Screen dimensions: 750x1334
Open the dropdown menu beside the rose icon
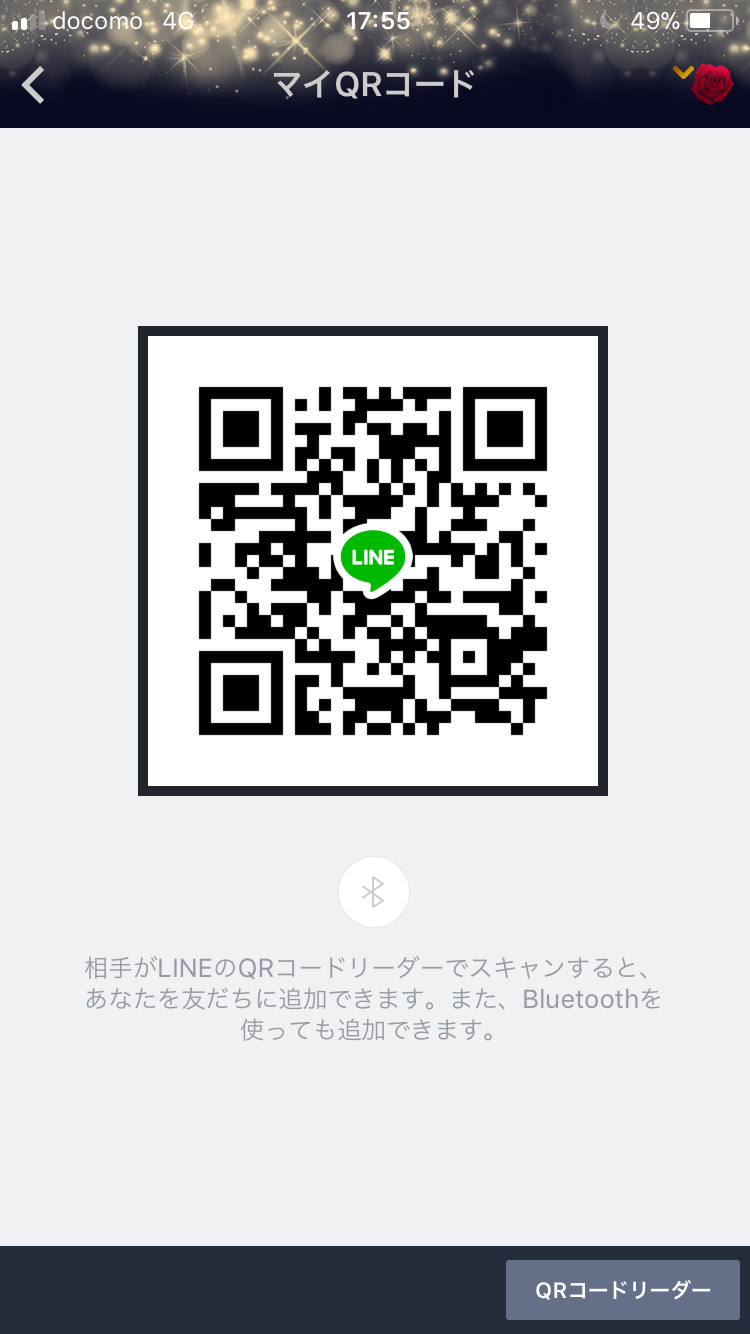click(x=684, y=72)
